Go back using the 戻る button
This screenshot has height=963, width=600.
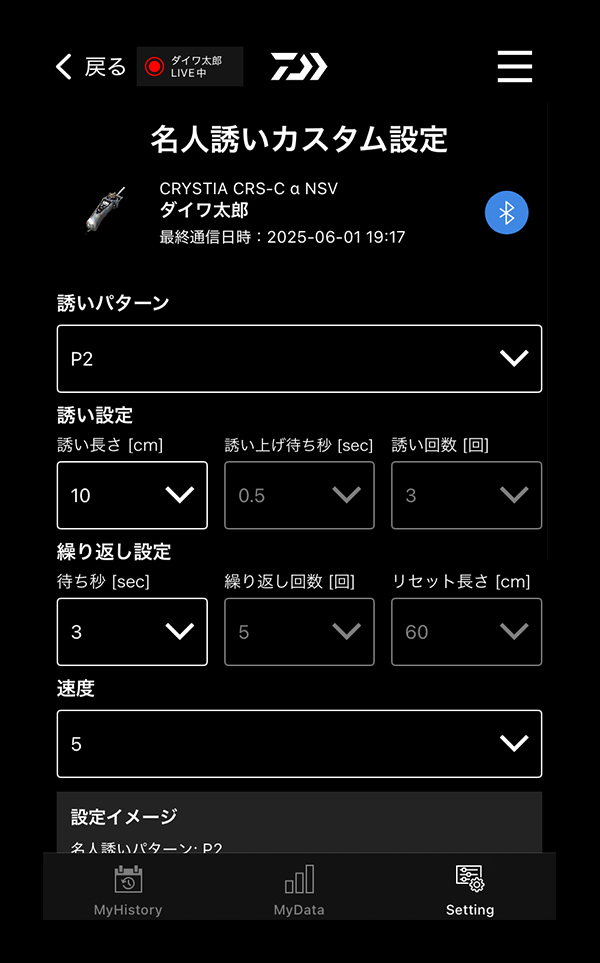click(90, 67)
